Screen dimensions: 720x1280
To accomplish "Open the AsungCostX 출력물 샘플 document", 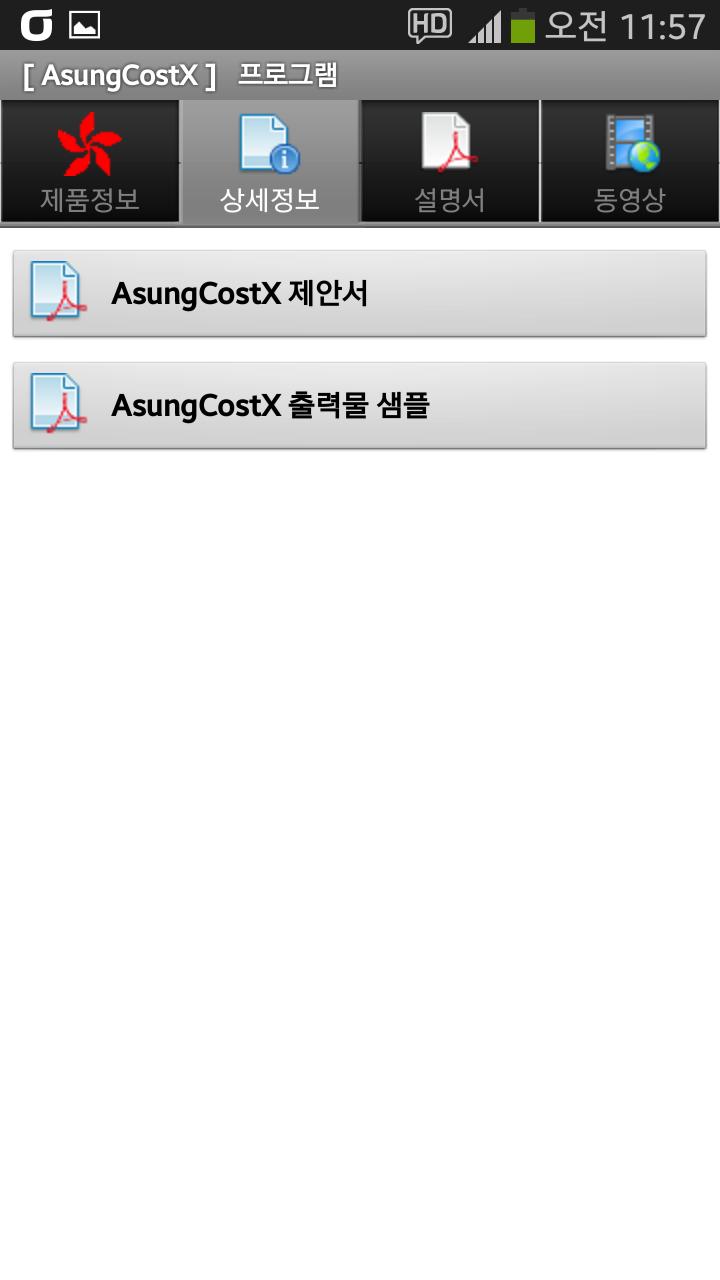I will 357,405.
